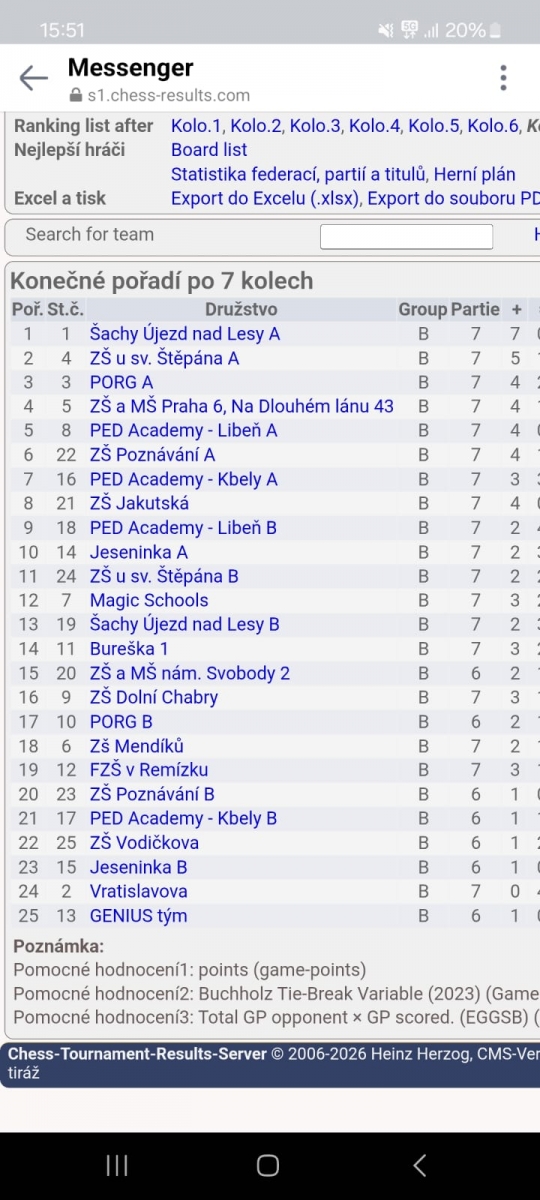Open team Bureška 1
Image resolution: width=540 pixels, height=1200 pixels.
[129, 649]
